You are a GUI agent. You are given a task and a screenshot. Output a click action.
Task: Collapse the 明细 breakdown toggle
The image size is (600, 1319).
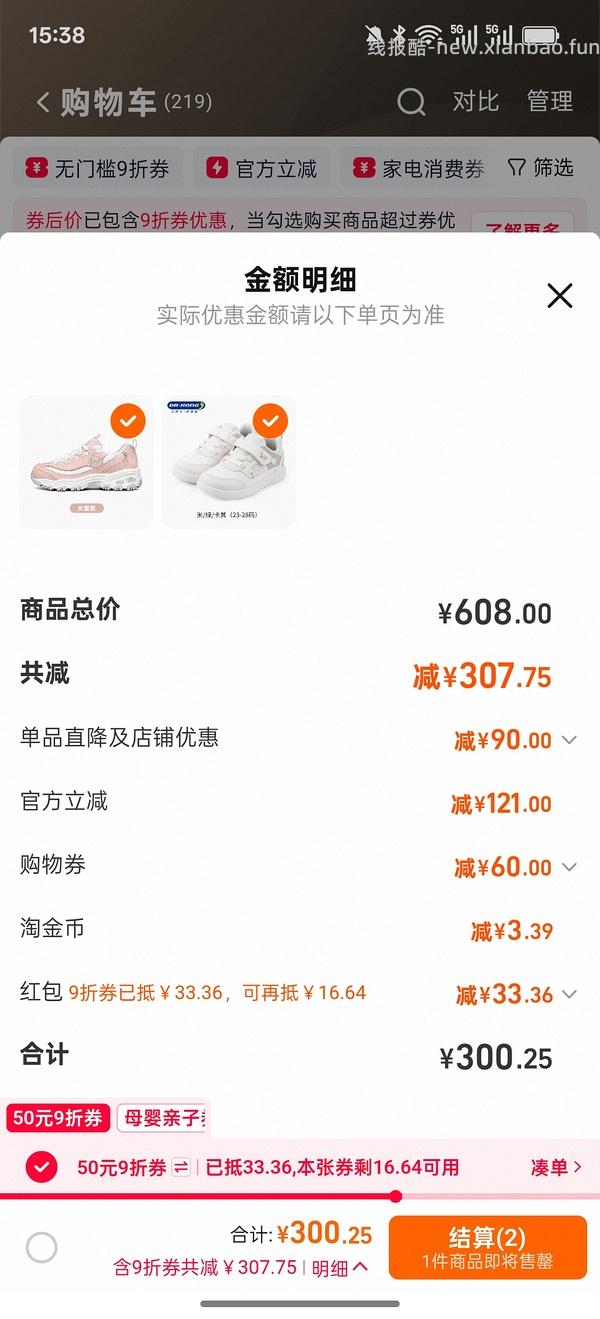pyautogui.click(x=340, y=1268)
